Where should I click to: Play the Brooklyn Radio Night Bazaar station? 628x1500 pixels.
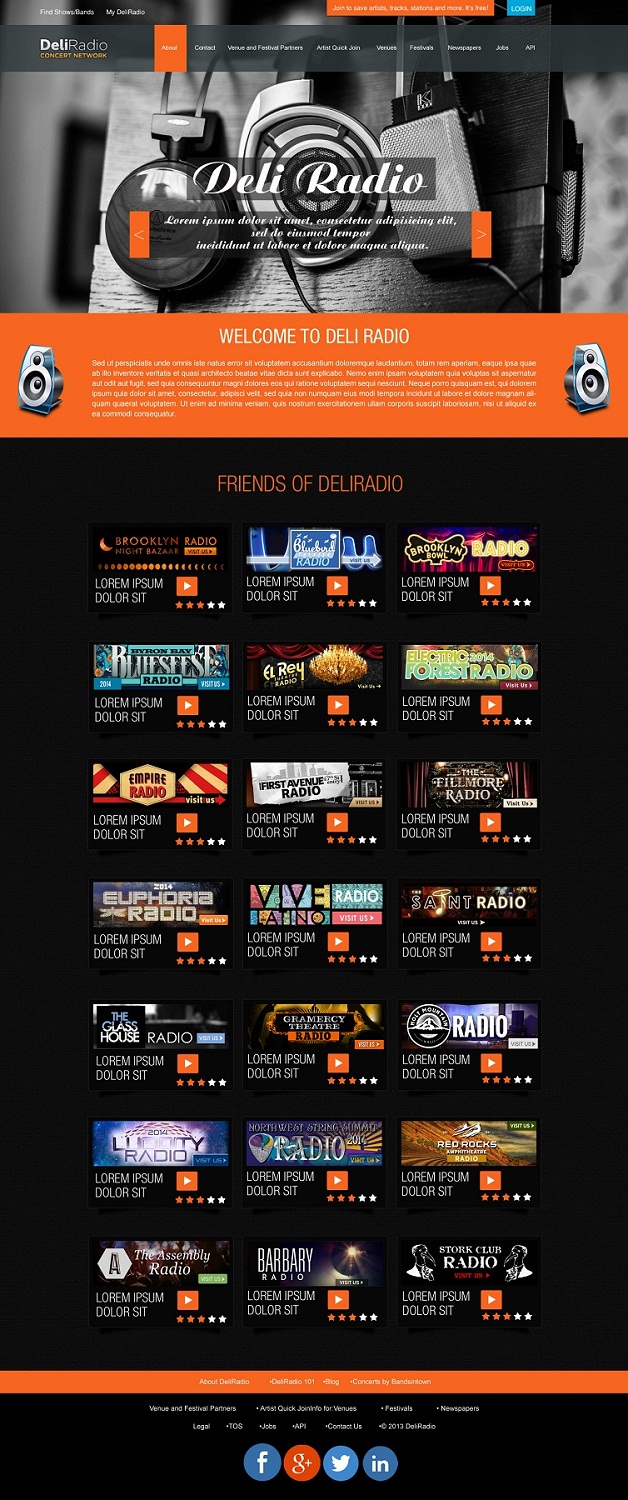coord(187,587)
